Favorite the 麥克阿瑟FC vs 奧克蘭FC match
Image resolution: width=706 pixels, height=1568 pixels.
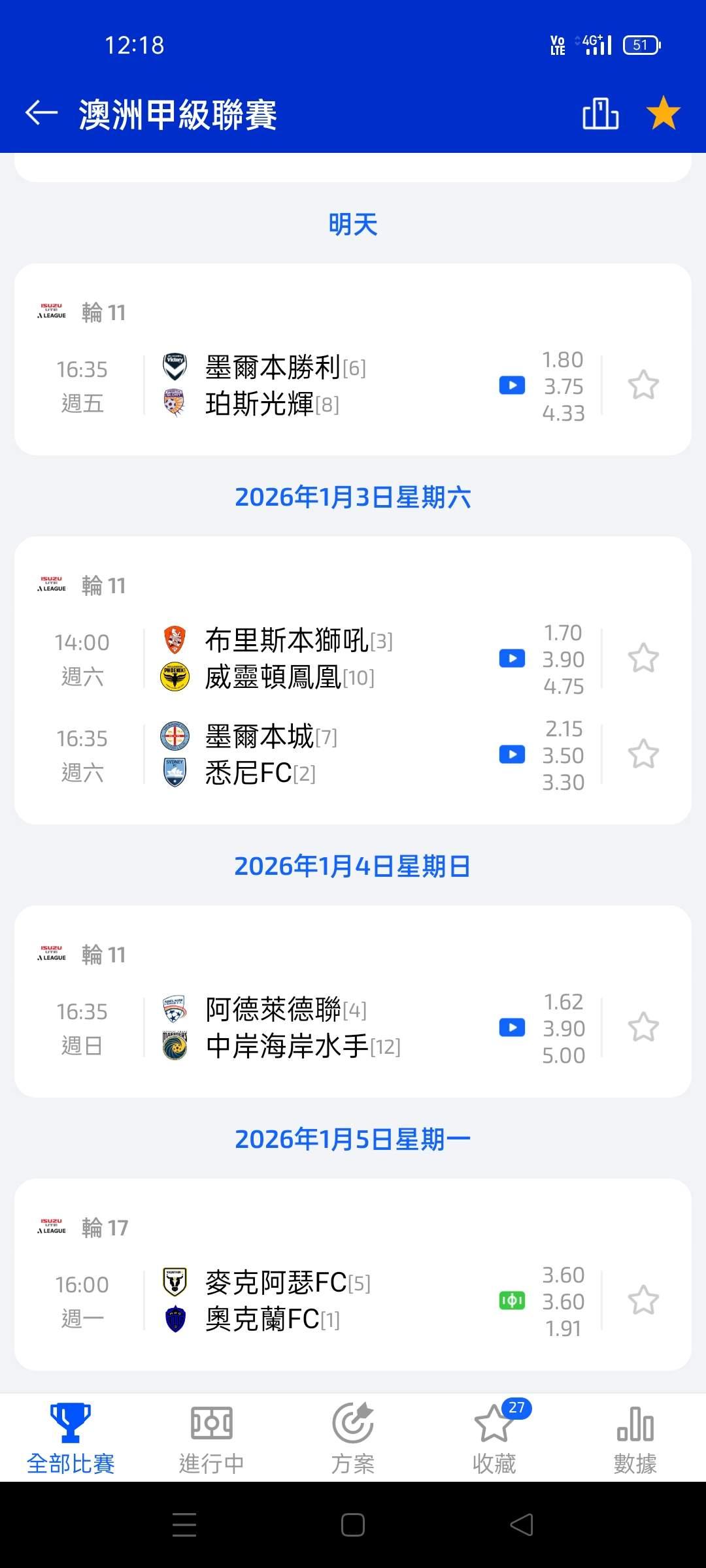point(643,1301)
